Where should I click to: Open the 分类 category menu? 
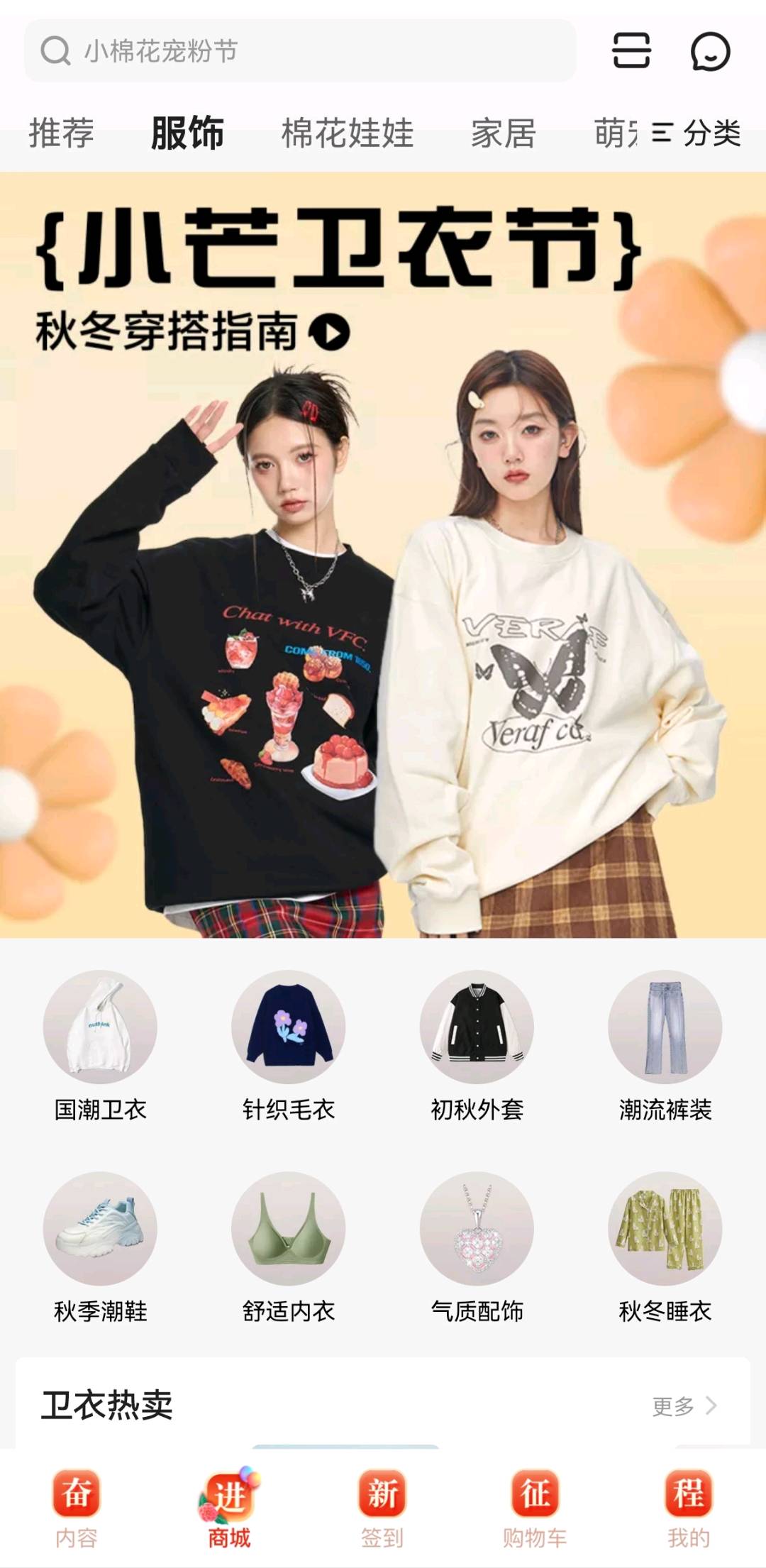click(697, 133)
